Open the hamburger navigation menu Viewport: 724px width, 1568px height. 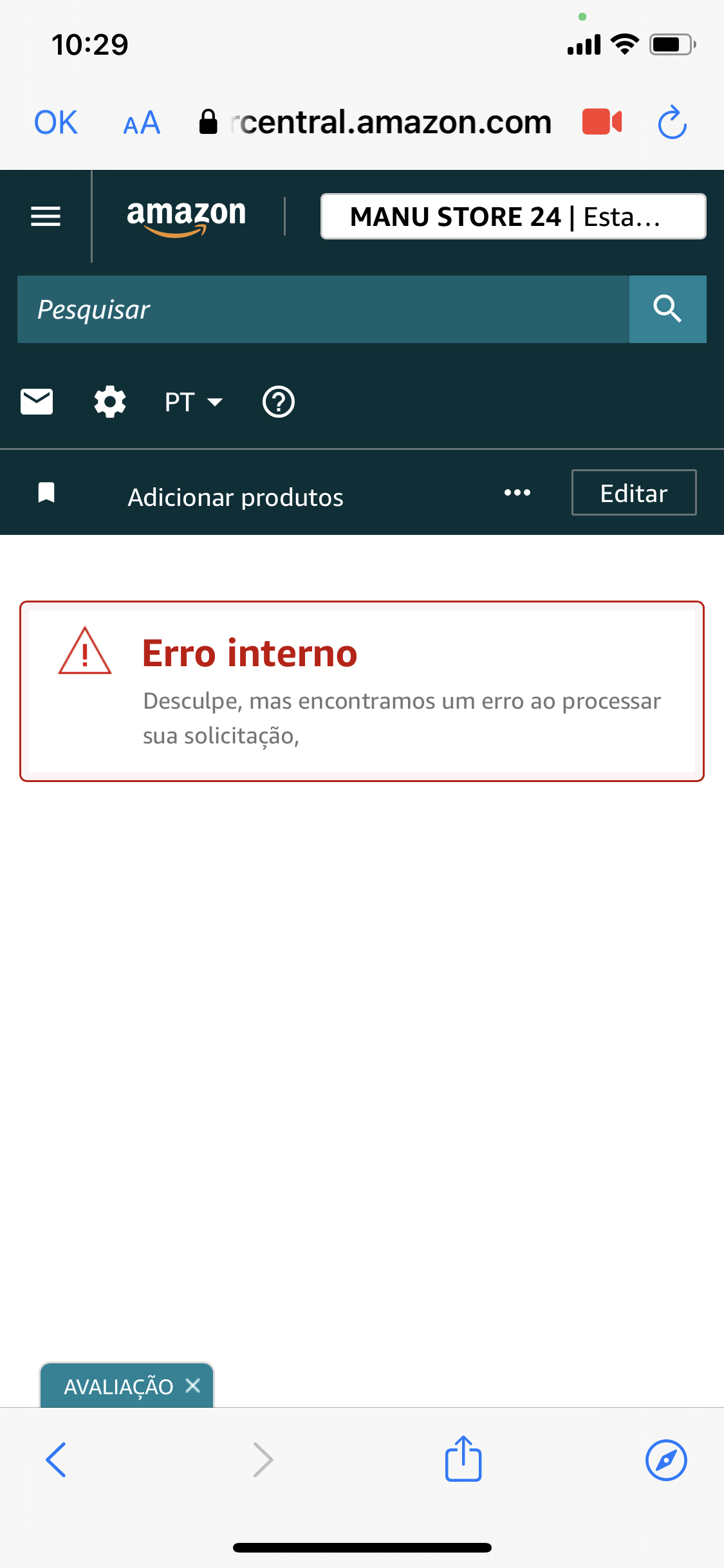click(46, 216)
